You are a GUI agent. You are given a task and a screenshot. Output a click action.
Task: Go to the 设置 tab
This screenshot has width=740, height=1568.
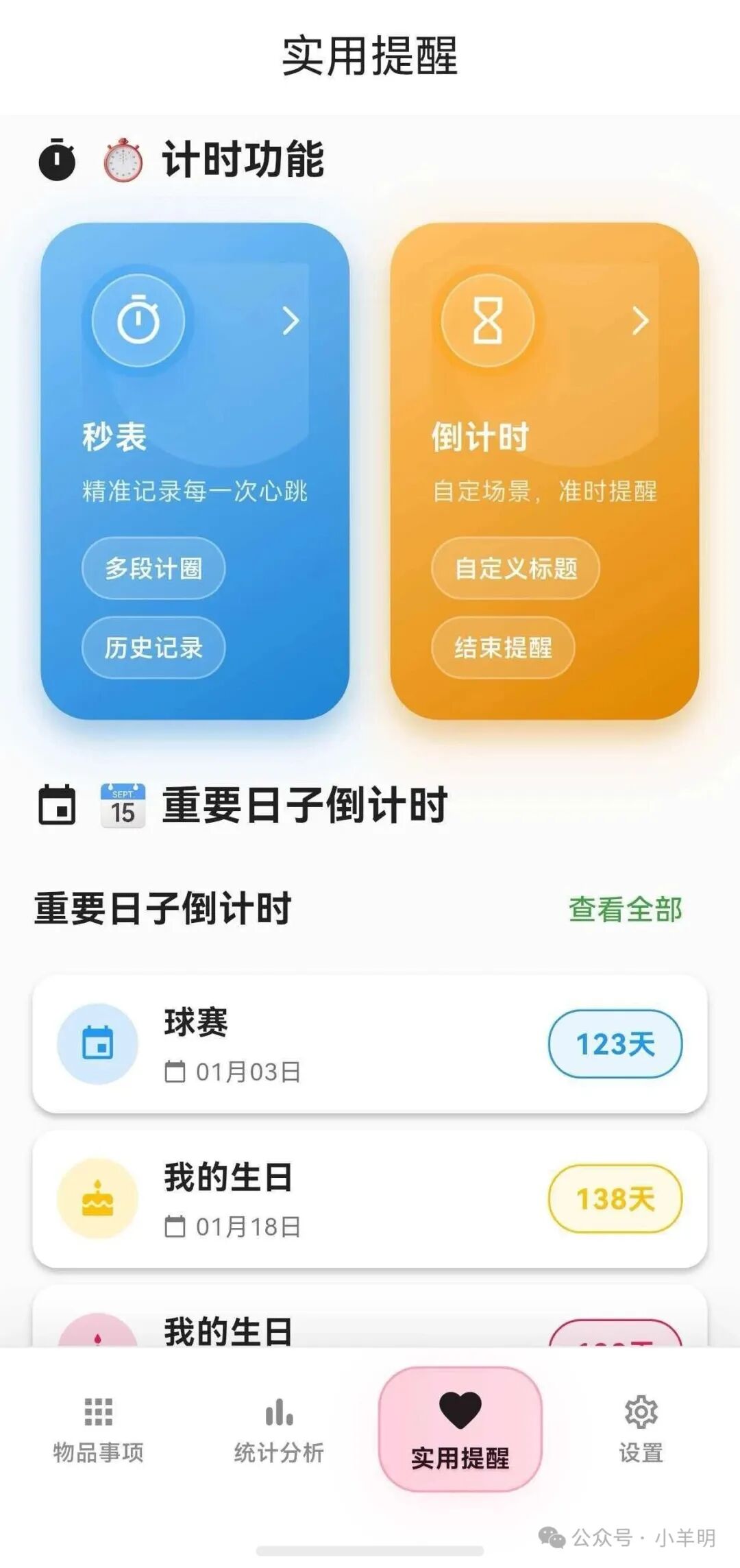[x=641, y=1429]
